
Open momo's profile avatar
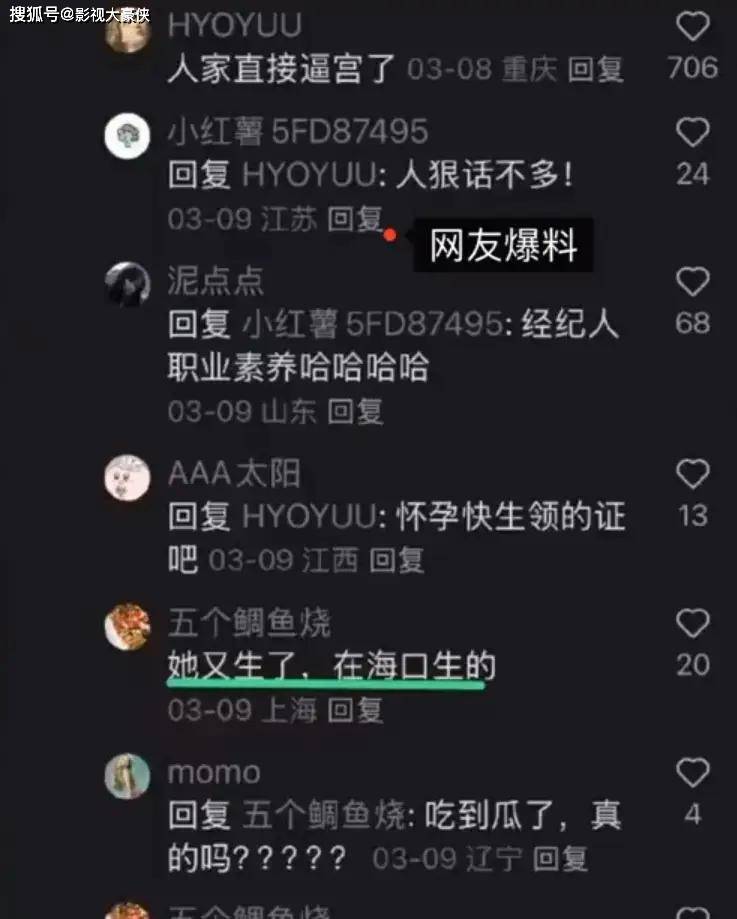[x=128, y=776]
